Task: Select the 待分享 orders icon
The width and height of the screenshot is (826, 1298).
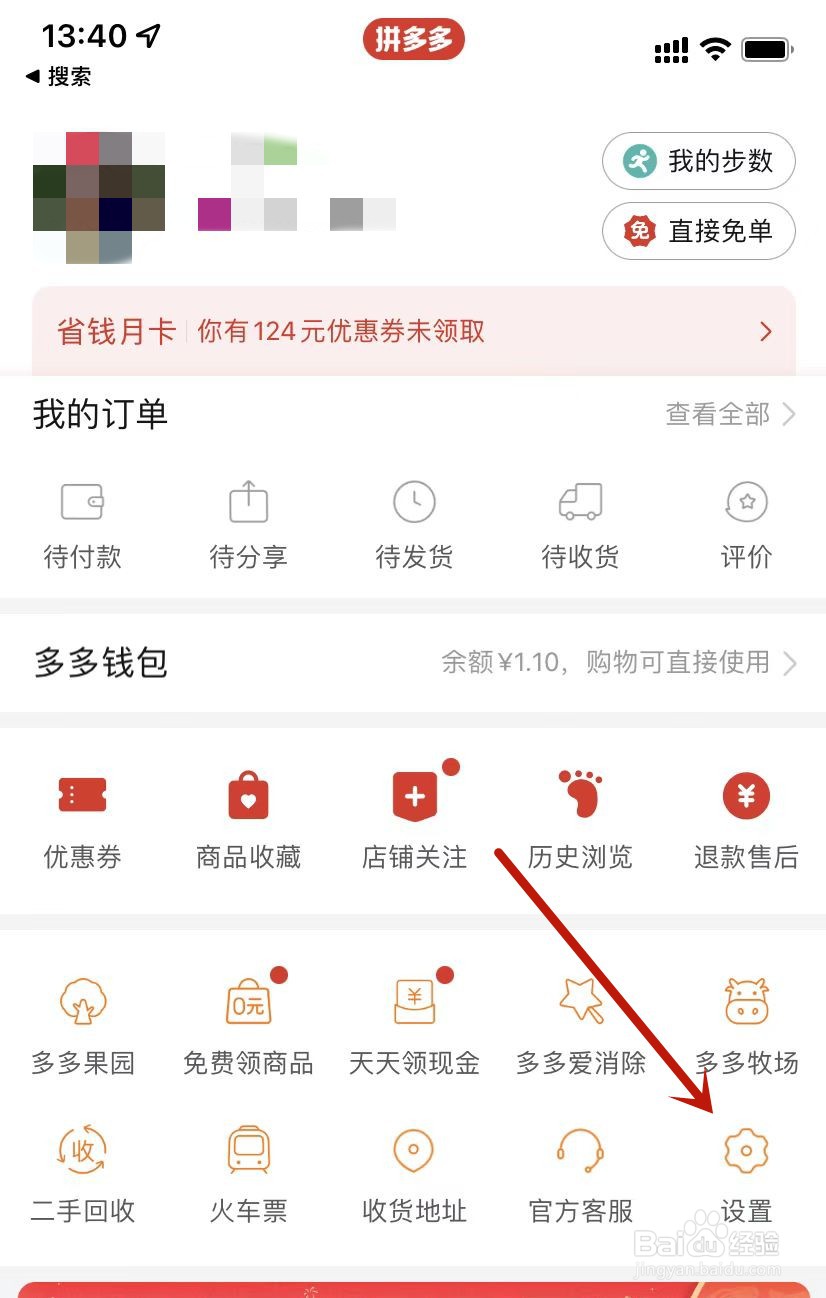Action: pyautogui.click(x=248, y=520)
